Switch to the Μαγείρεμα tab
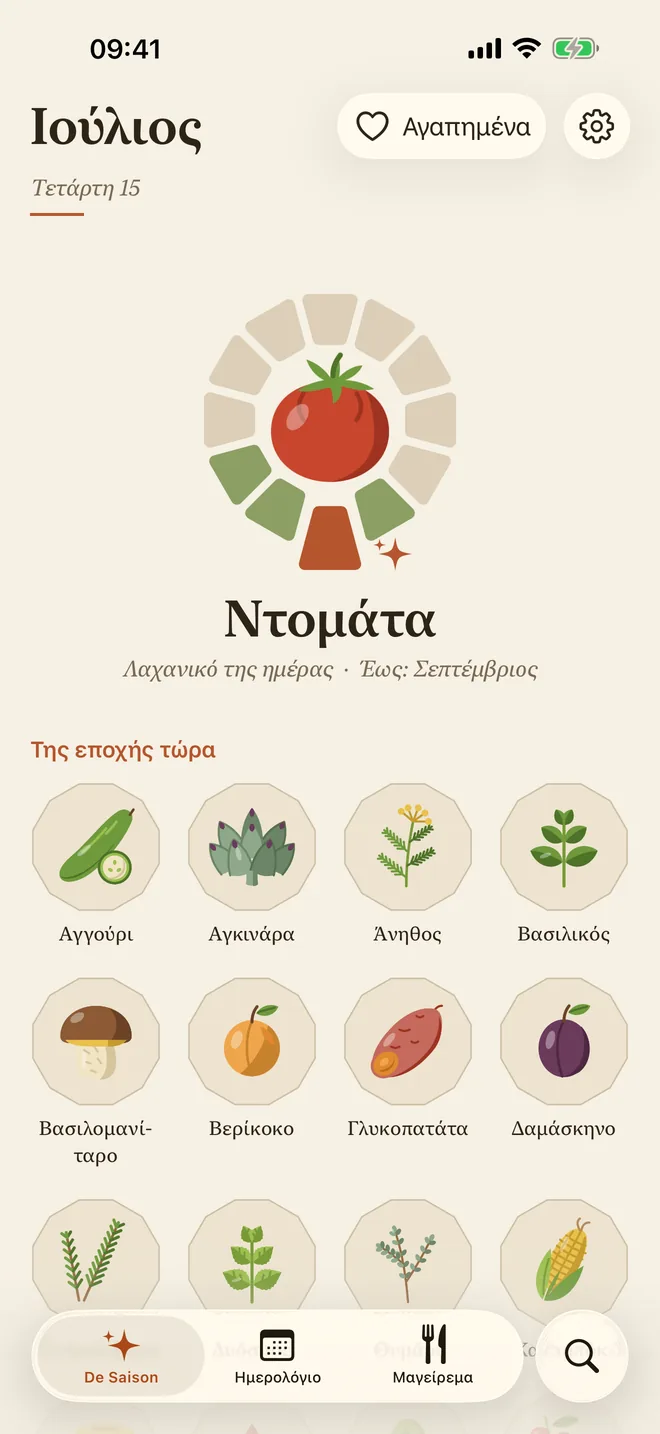Viewport: 660px width, 1434px height. pos(433,1356)
